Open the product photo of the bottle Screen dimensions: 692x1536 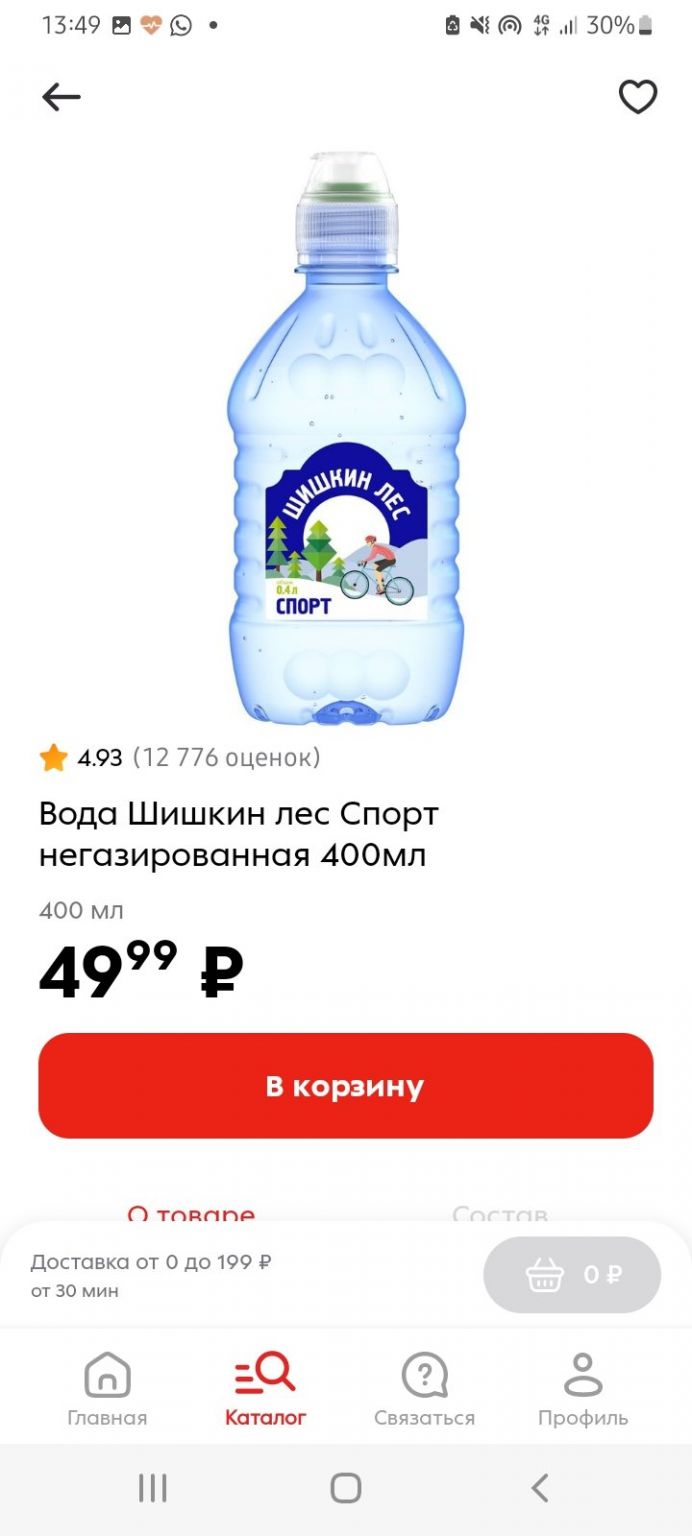[346, 438]
